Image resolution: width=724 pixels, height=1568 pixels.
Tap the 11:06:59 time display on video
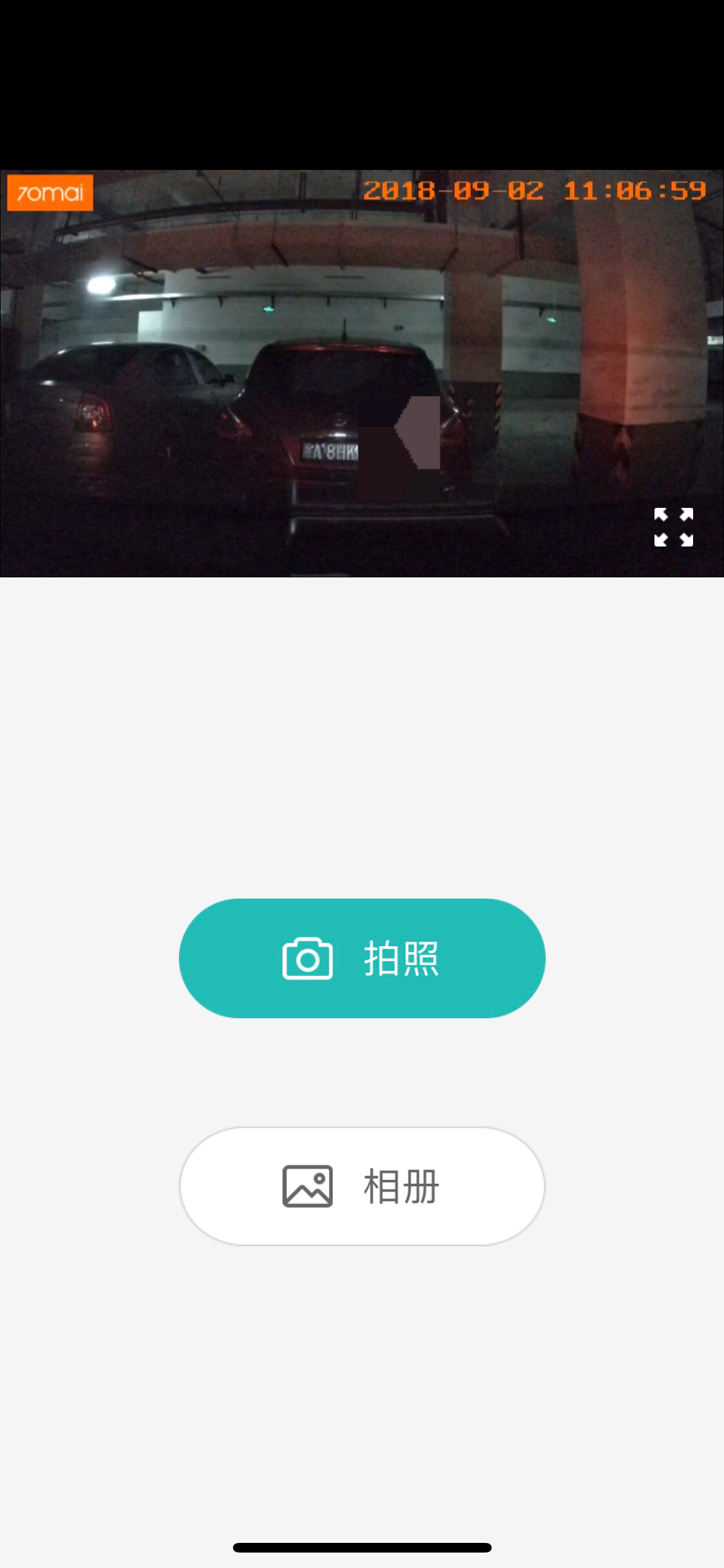[637, 190]
